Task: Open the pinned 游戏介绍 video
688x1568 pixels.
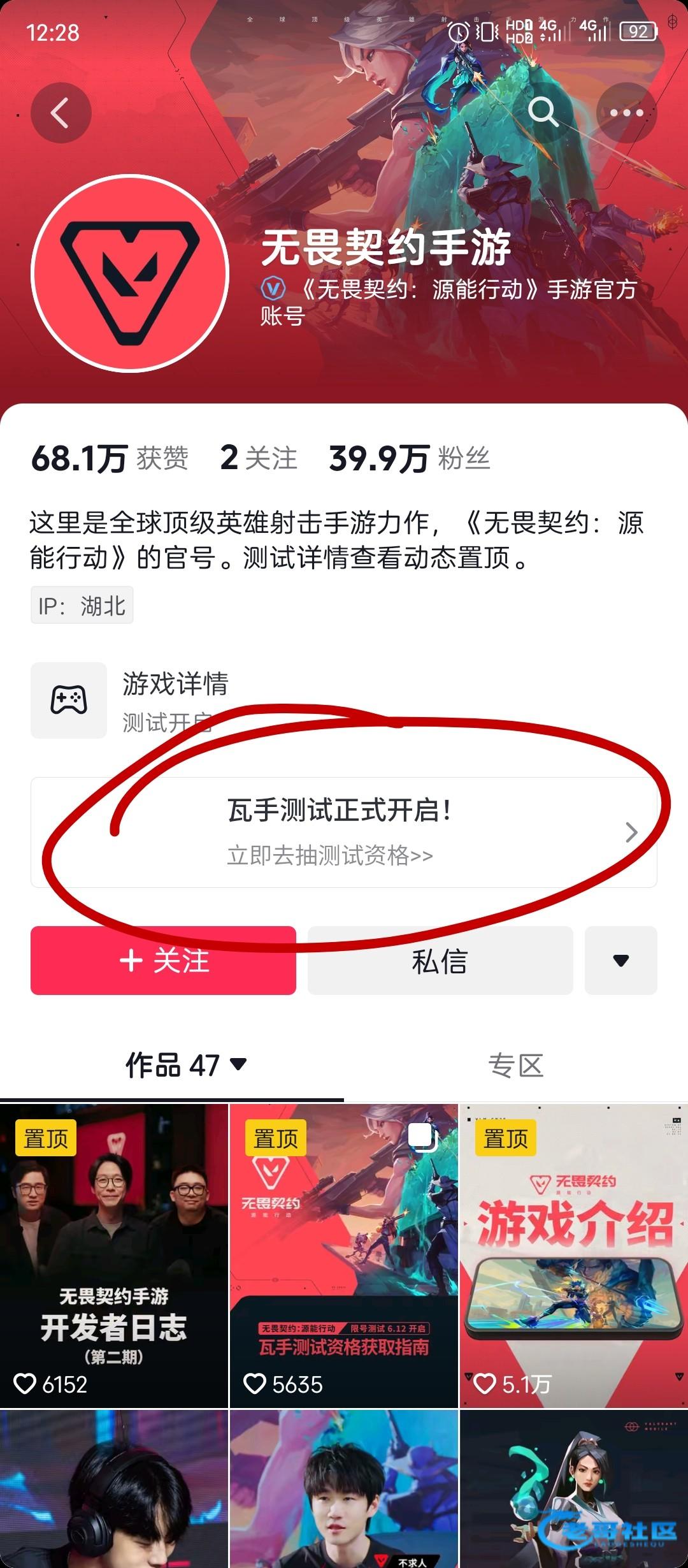Action: coord(573,1256)
